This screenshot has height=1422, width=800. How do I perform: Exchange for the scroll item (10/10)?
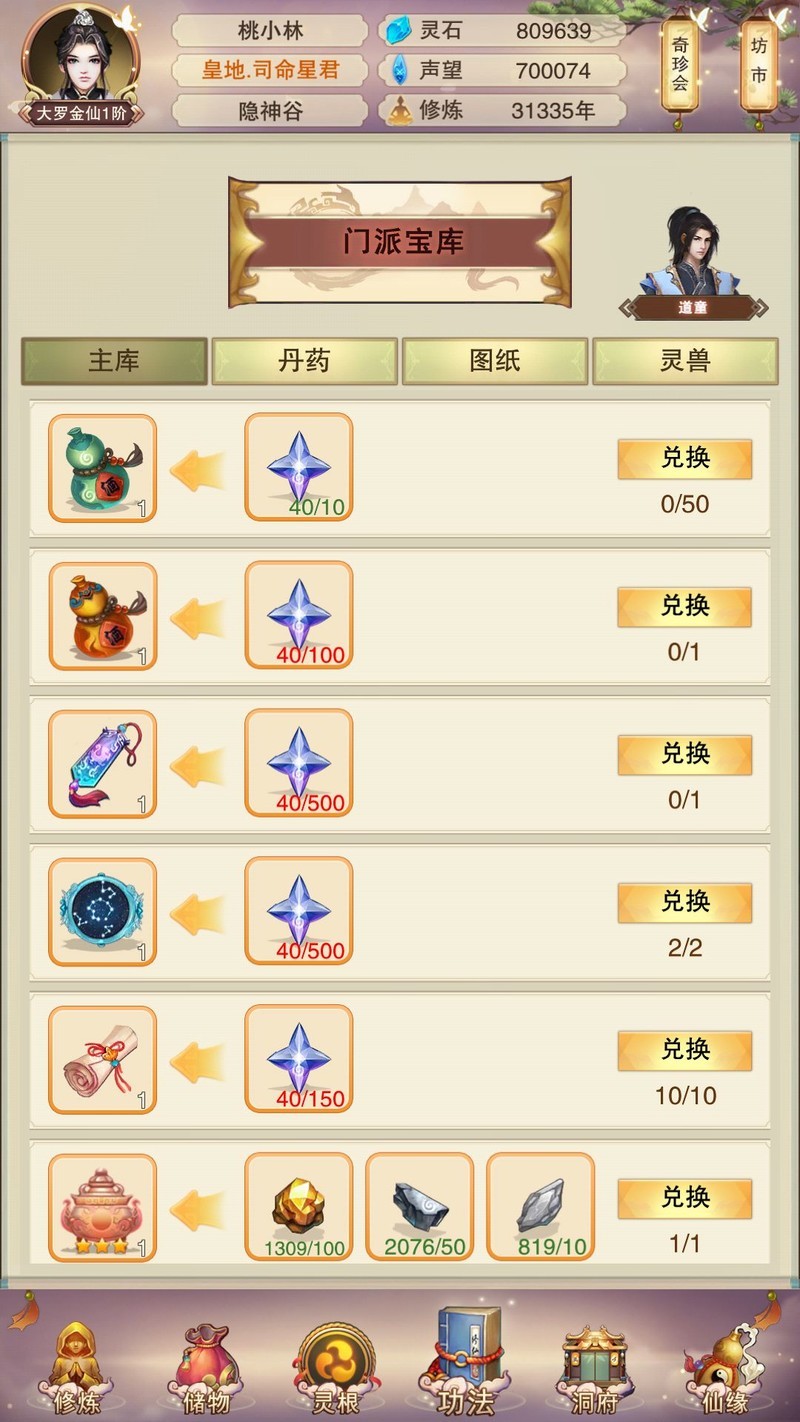685,1051
